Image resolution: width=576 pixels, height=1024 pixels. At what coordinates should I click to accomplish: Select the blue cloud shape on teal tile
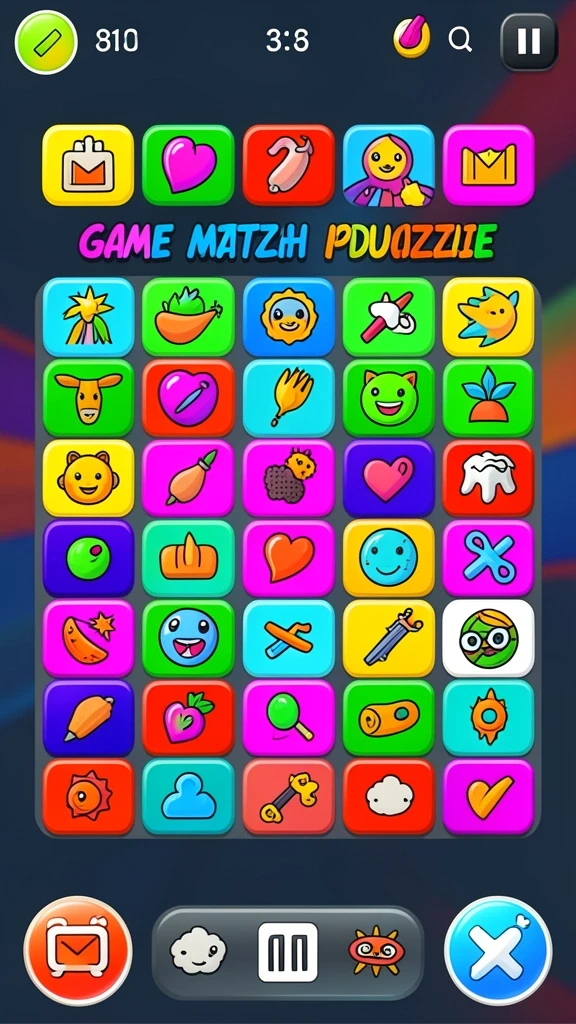click(x=188, y=797)
